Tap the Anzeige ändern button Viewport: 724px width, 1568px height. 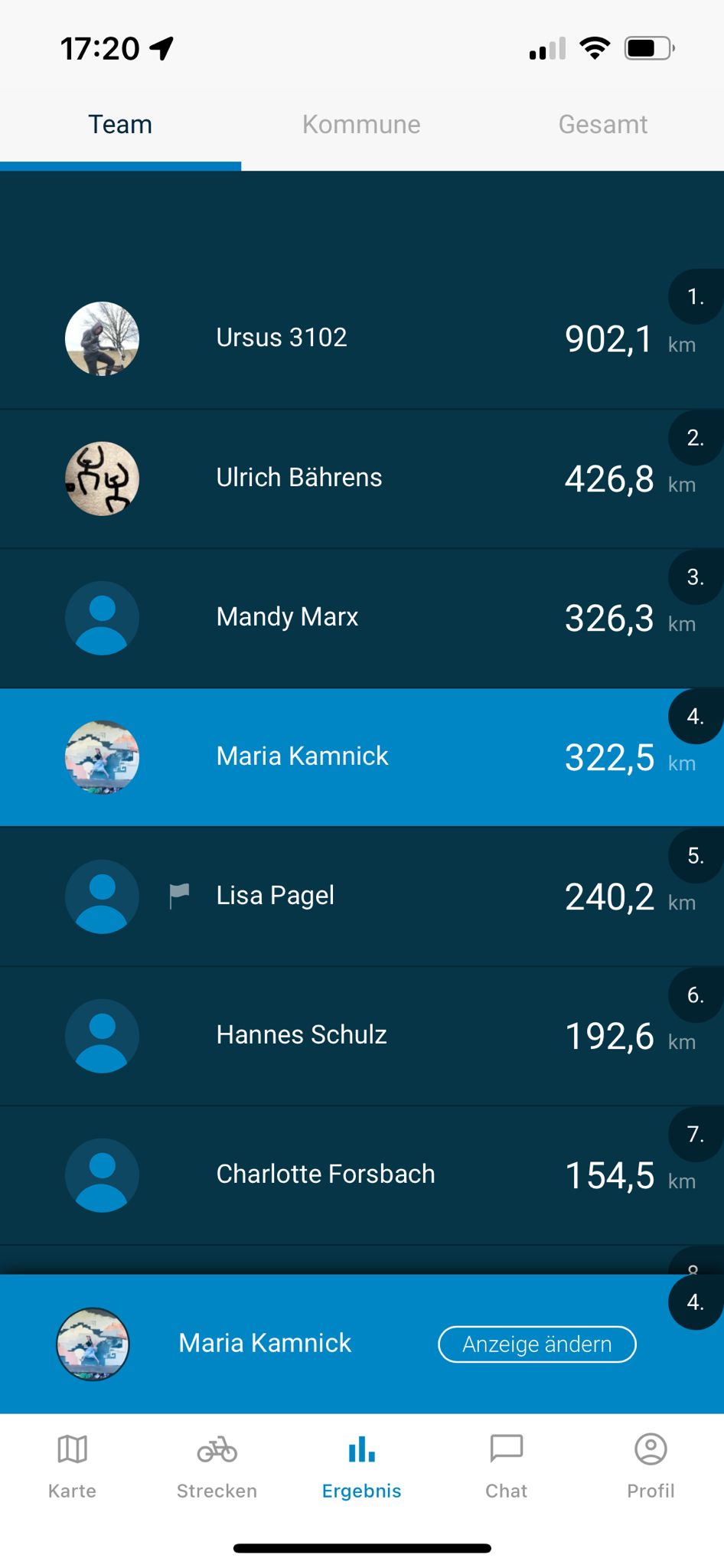pos(536,1344)
